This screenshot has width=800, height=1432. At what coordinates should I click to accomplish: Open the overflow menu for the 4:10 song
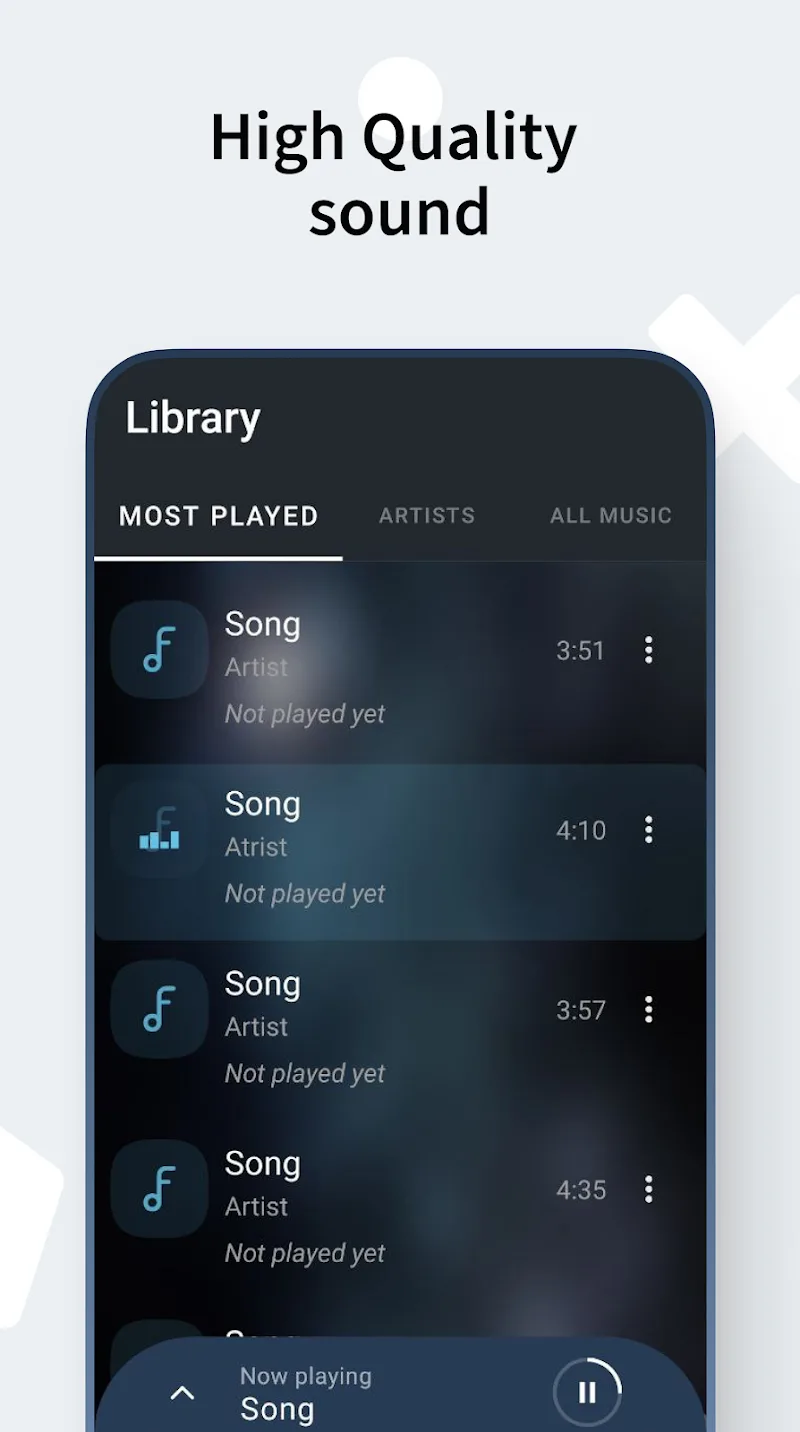(649, 830)
